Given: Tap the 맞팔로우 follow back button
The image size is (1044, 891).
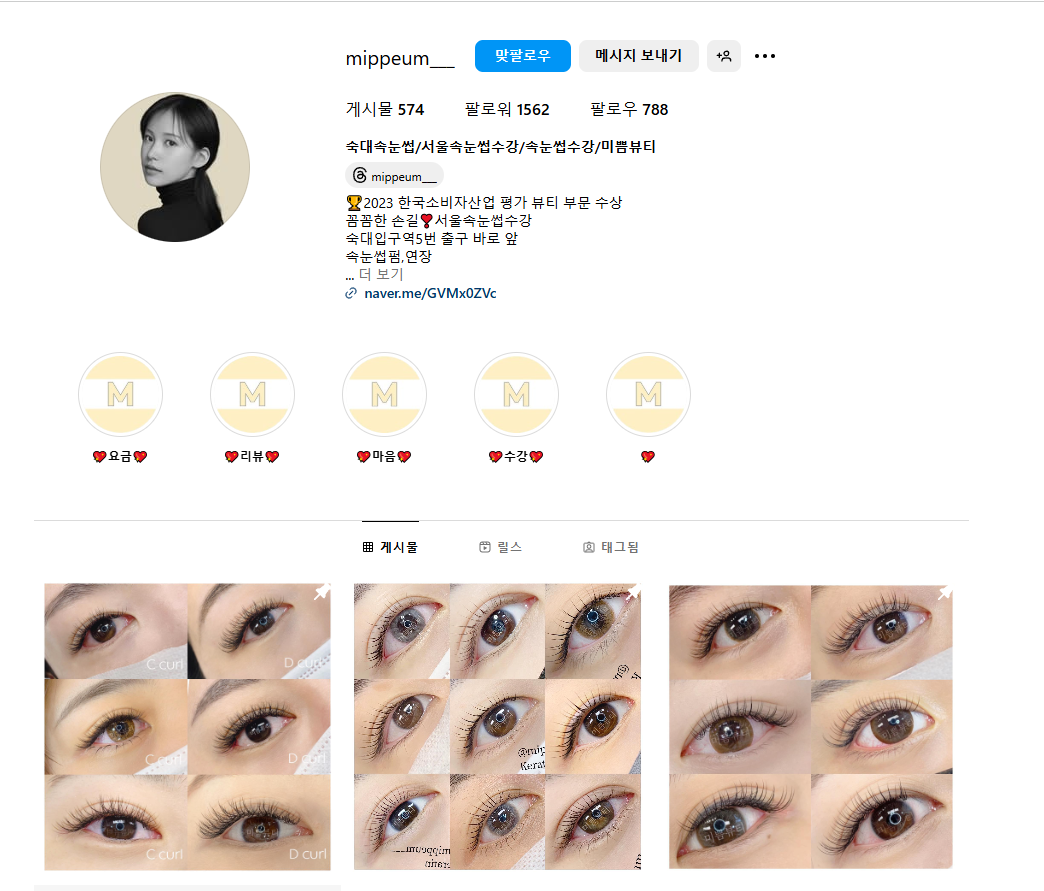Looking at the screenshot, I should click(522, 56).
